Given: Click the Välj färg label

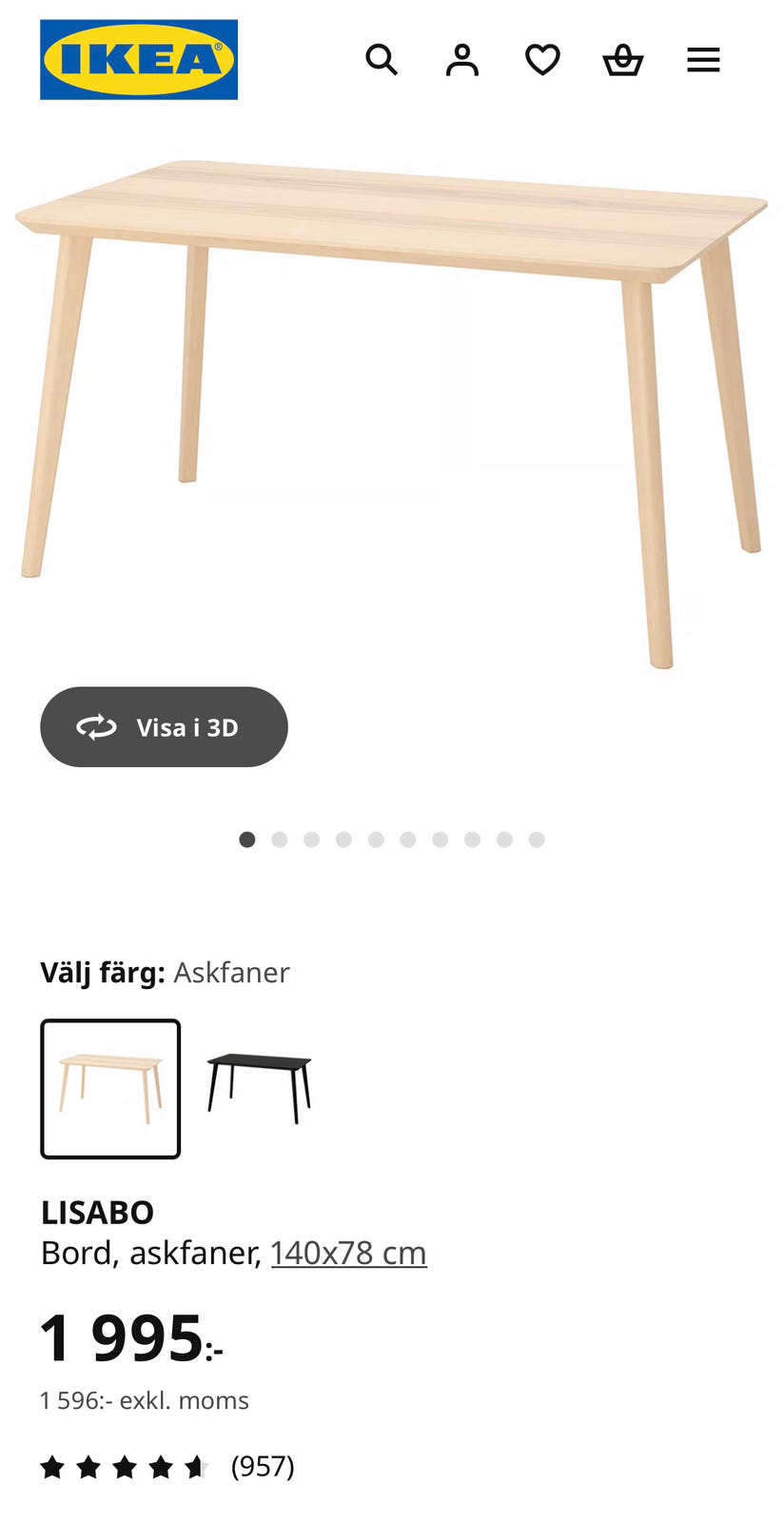Looking at the screenshot, I should click(x=103, y=972).
